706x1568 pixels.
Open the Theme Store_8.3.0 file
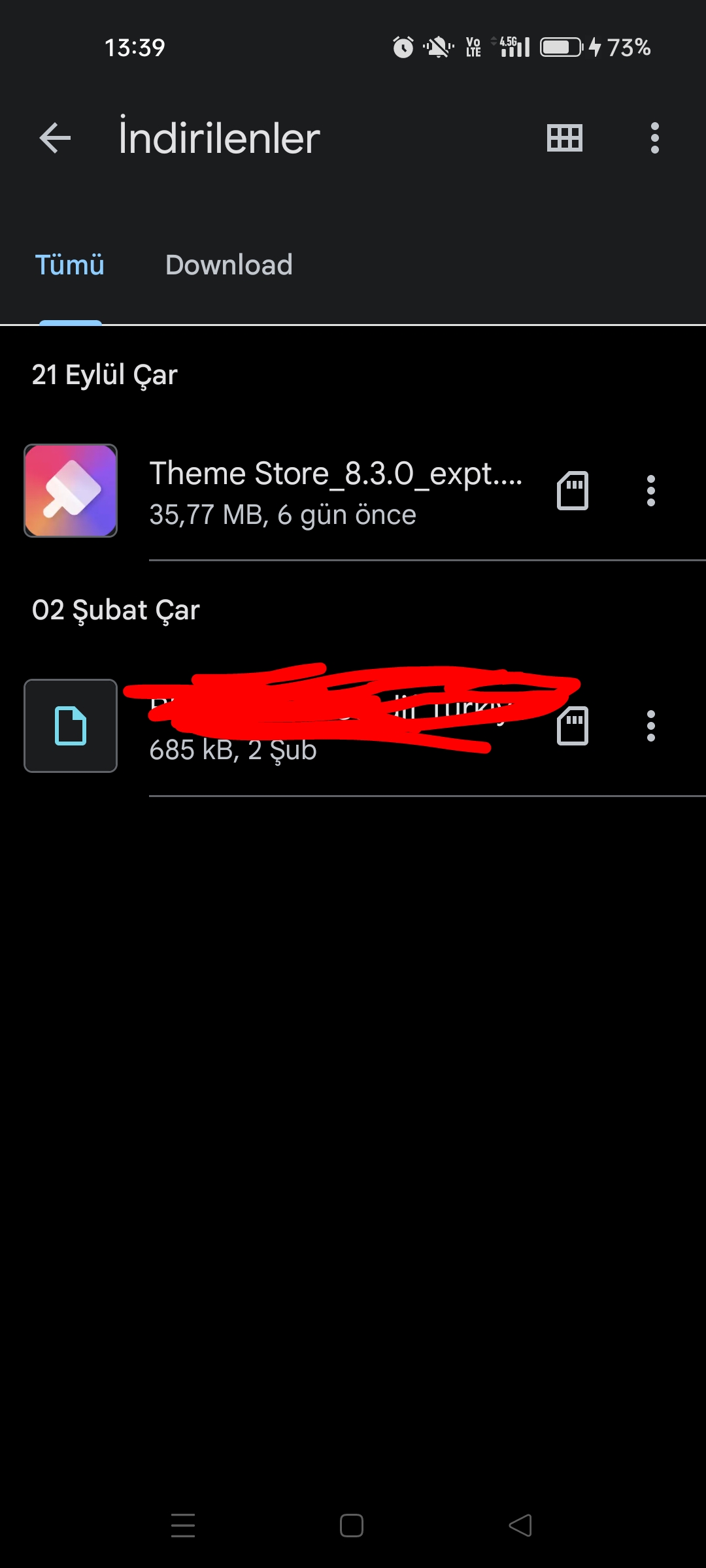[353, 491]
